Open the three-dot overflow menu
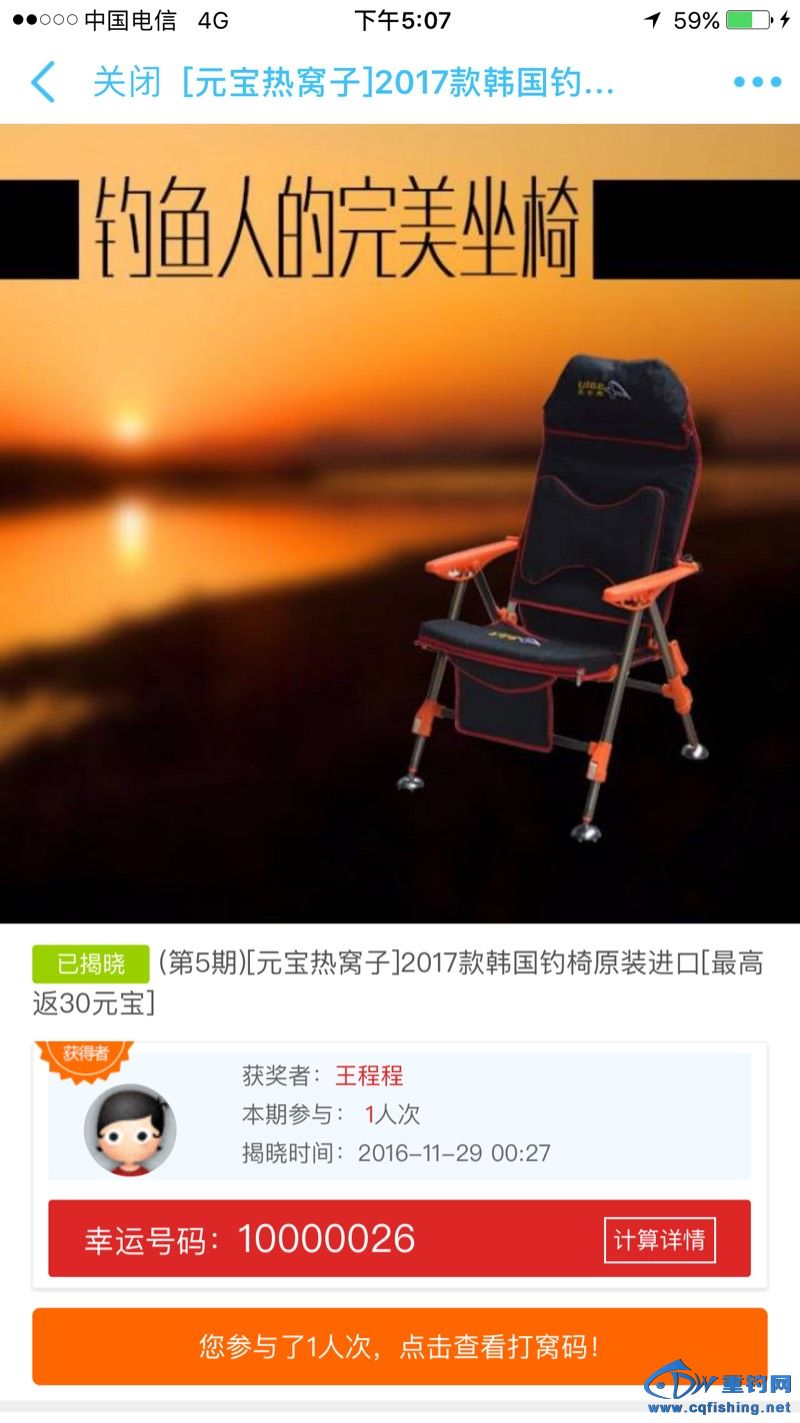 point(757,82)
